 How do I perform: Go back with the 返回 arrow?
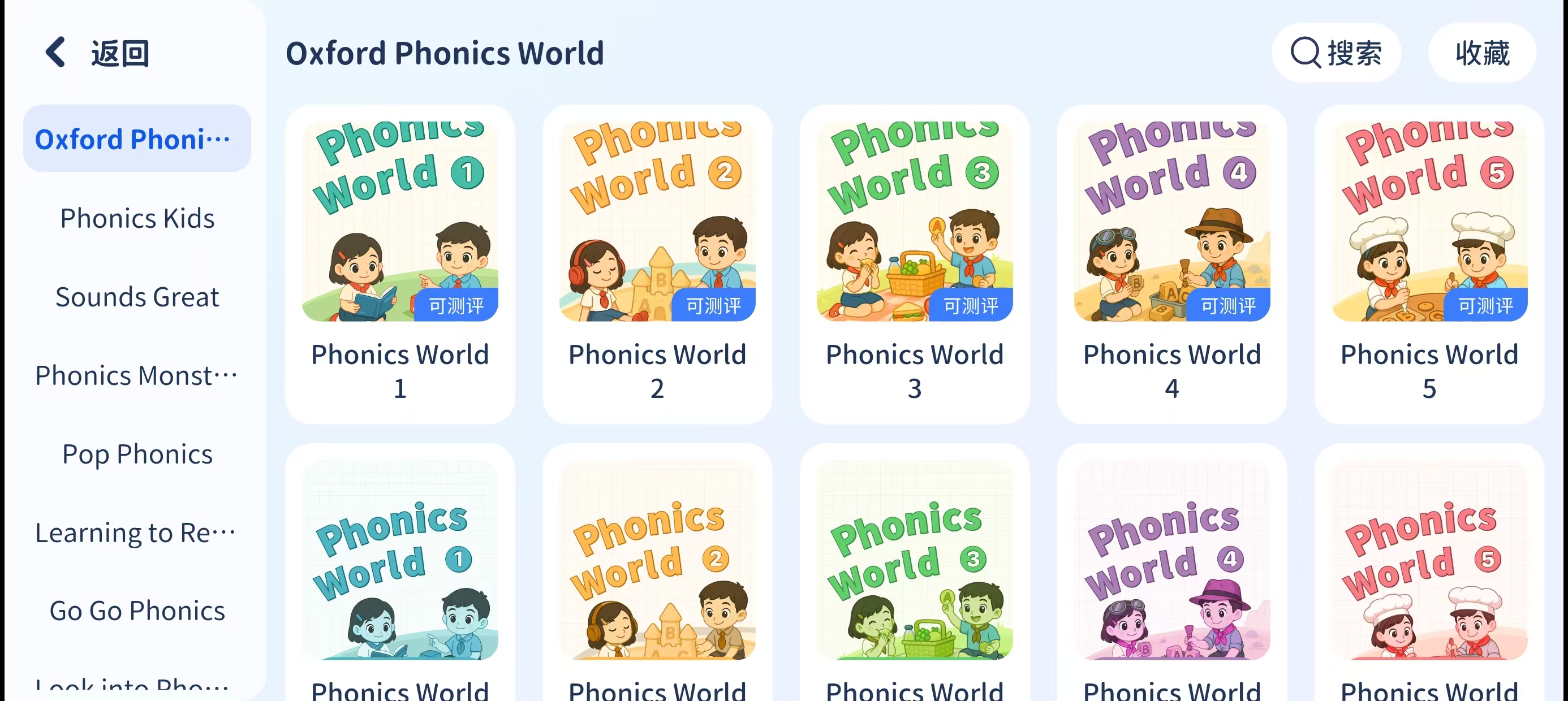click(56, 53)
